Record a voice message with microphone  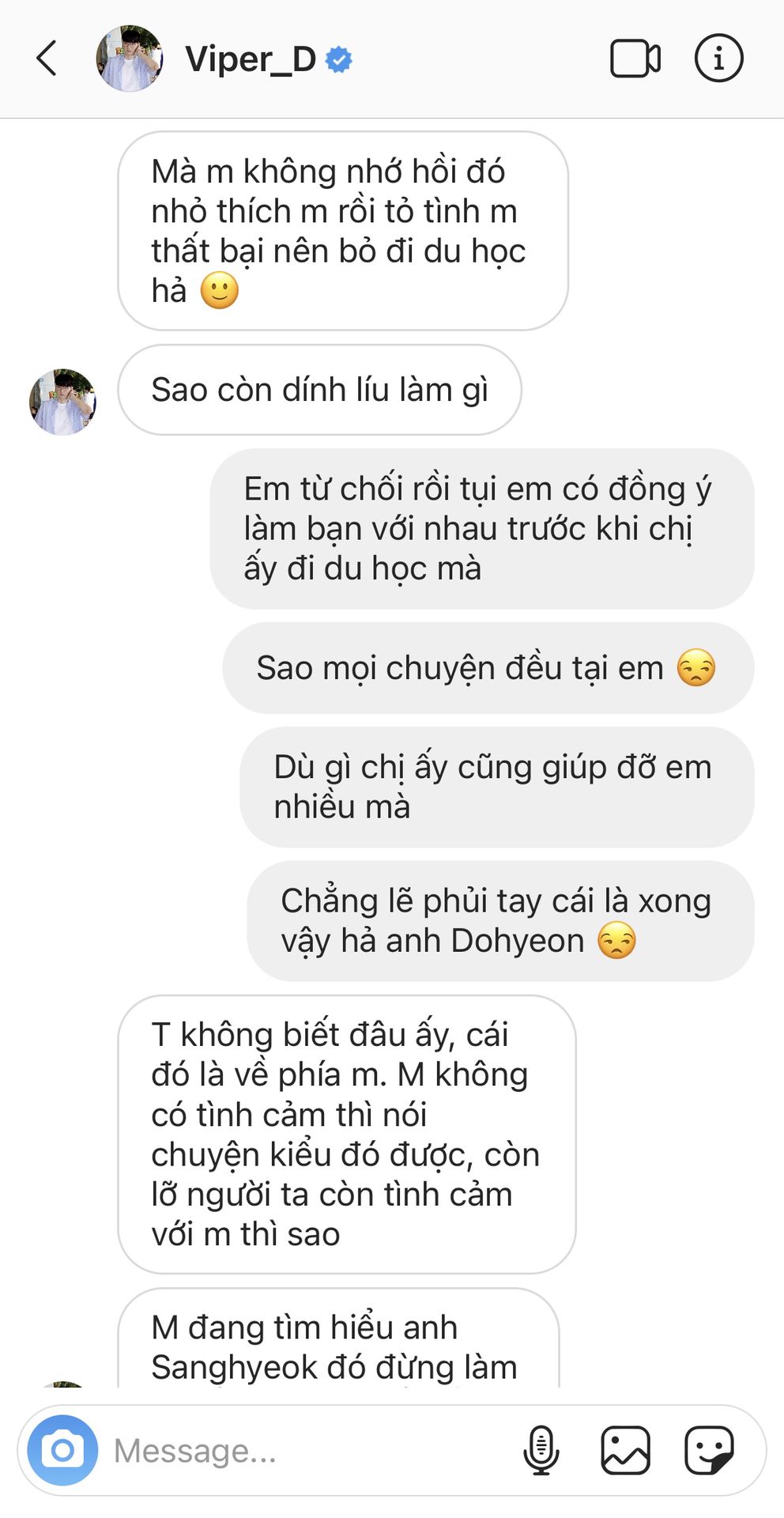coord(541,1450)
